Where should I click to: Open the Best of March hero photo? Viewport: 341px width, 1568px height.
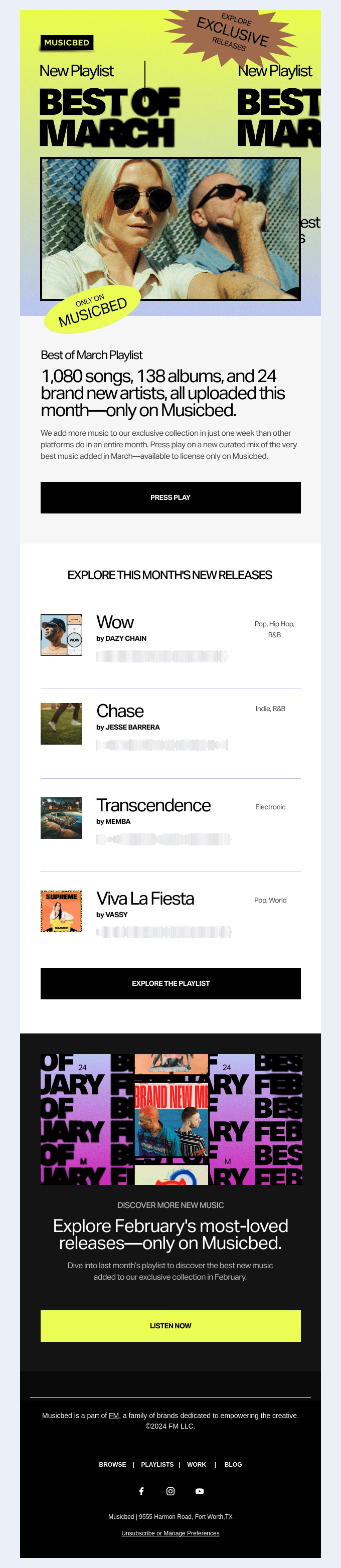pyautogui.click(x=170, y=228)
